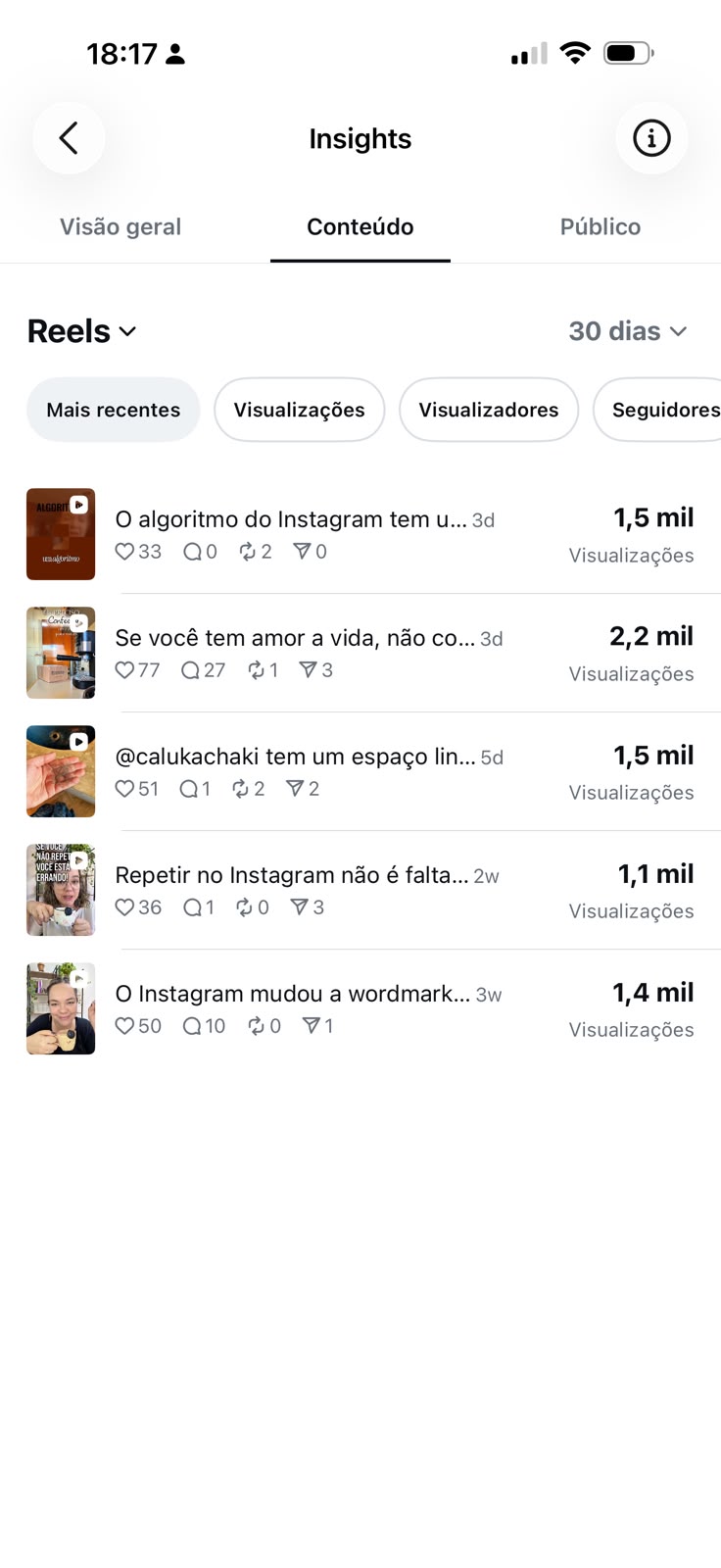
Task: Open the info icon for Insights
Action: [651, 138]
